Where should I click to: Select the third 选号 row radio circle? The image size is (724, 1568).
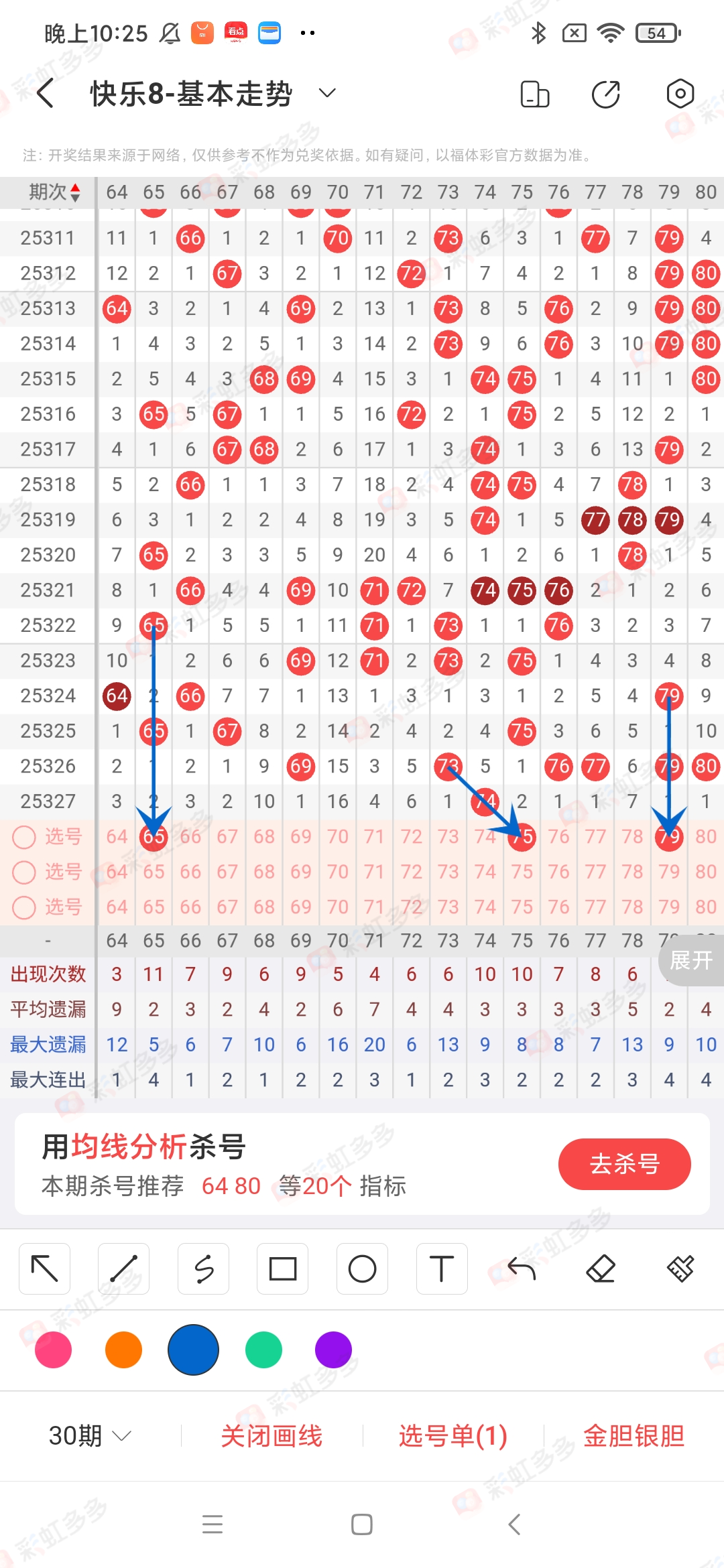click(x=25, y=907)
